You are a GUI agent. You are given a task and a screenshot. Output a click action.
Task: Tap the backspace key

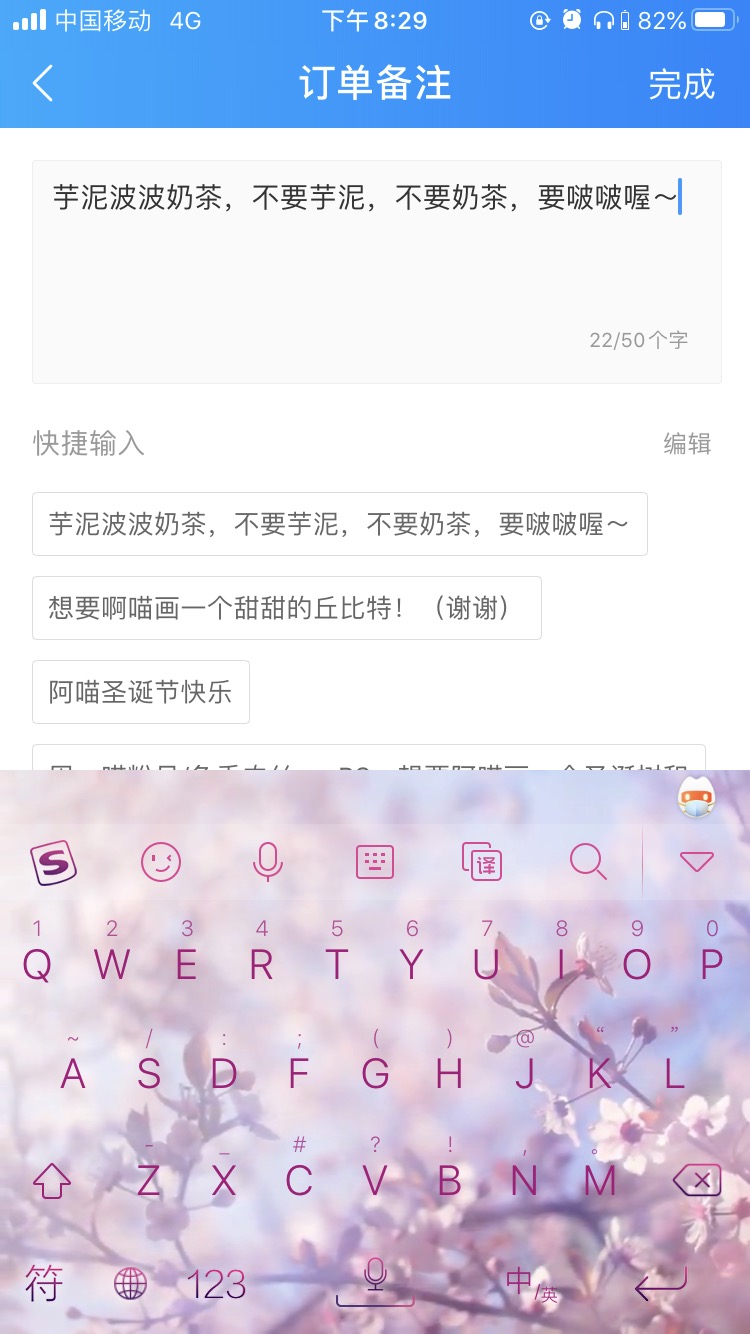pos(698,1181)
